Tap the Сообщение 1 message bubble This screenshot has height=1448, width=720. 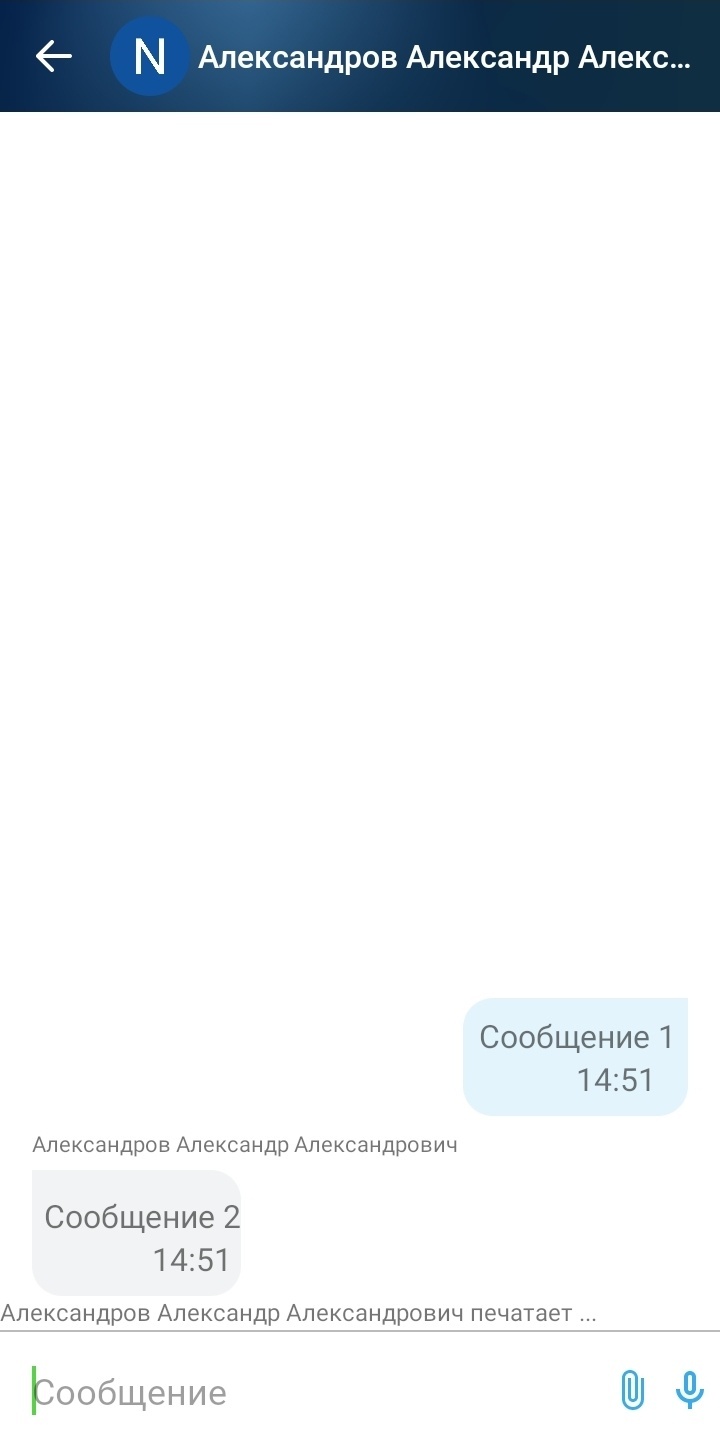click(575, 1057)
